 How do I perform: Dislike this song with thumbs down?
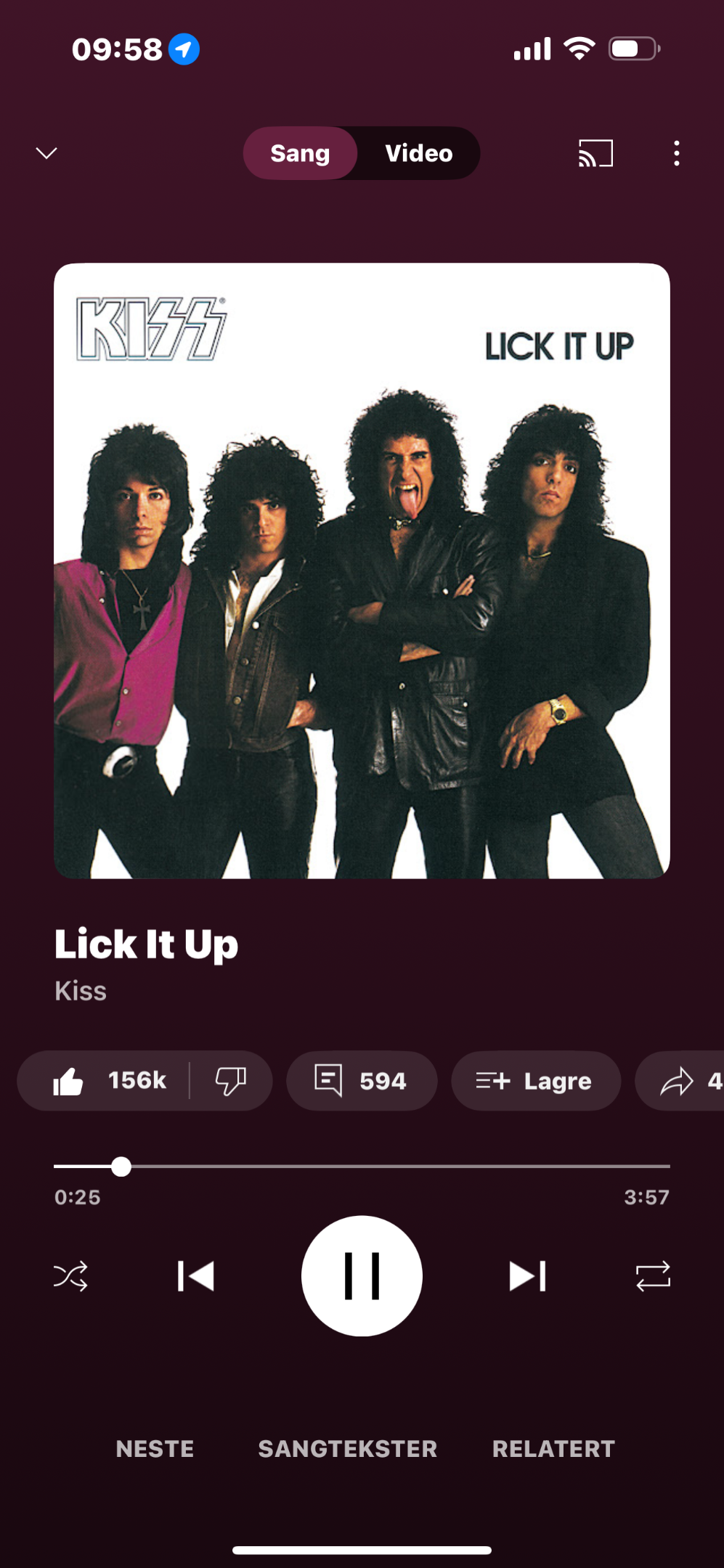(231, 1081)
